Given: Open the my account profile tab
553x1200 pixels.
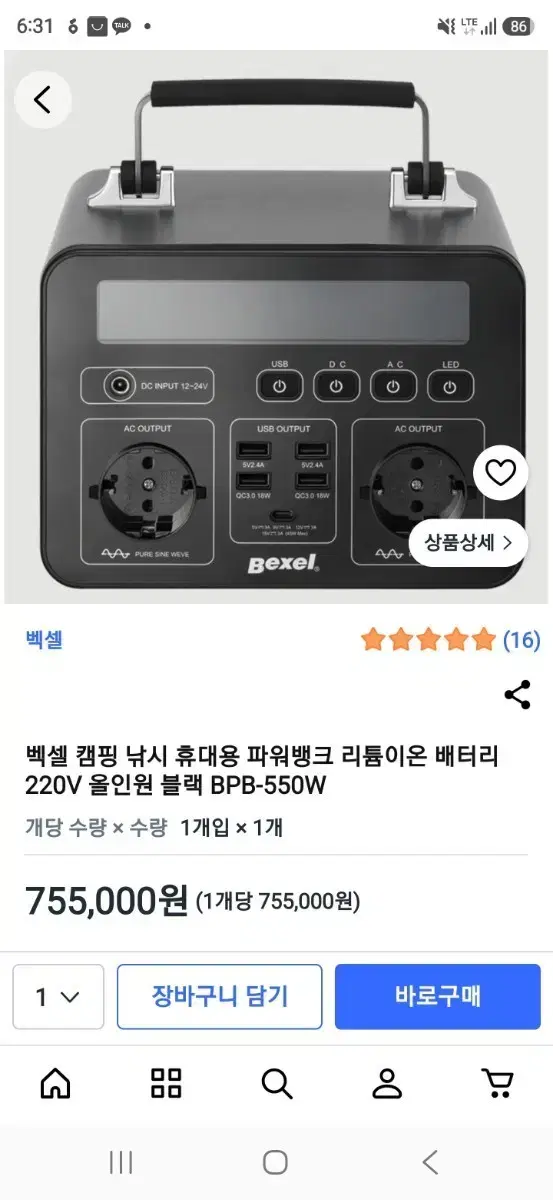Looking at the screenshot, I should (x=387, y=1083).
